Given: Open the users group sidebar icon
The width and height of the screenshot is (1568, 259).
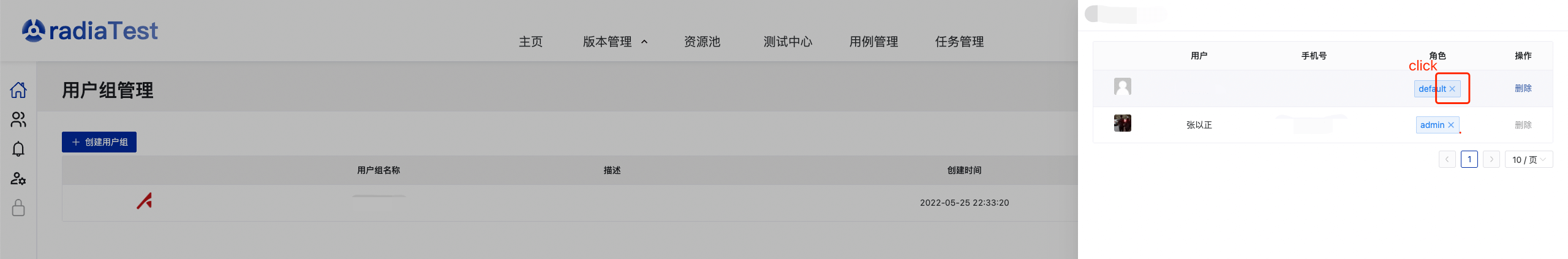Looking at the screenshot, I should pyautogui.click(x=18, y=119).
